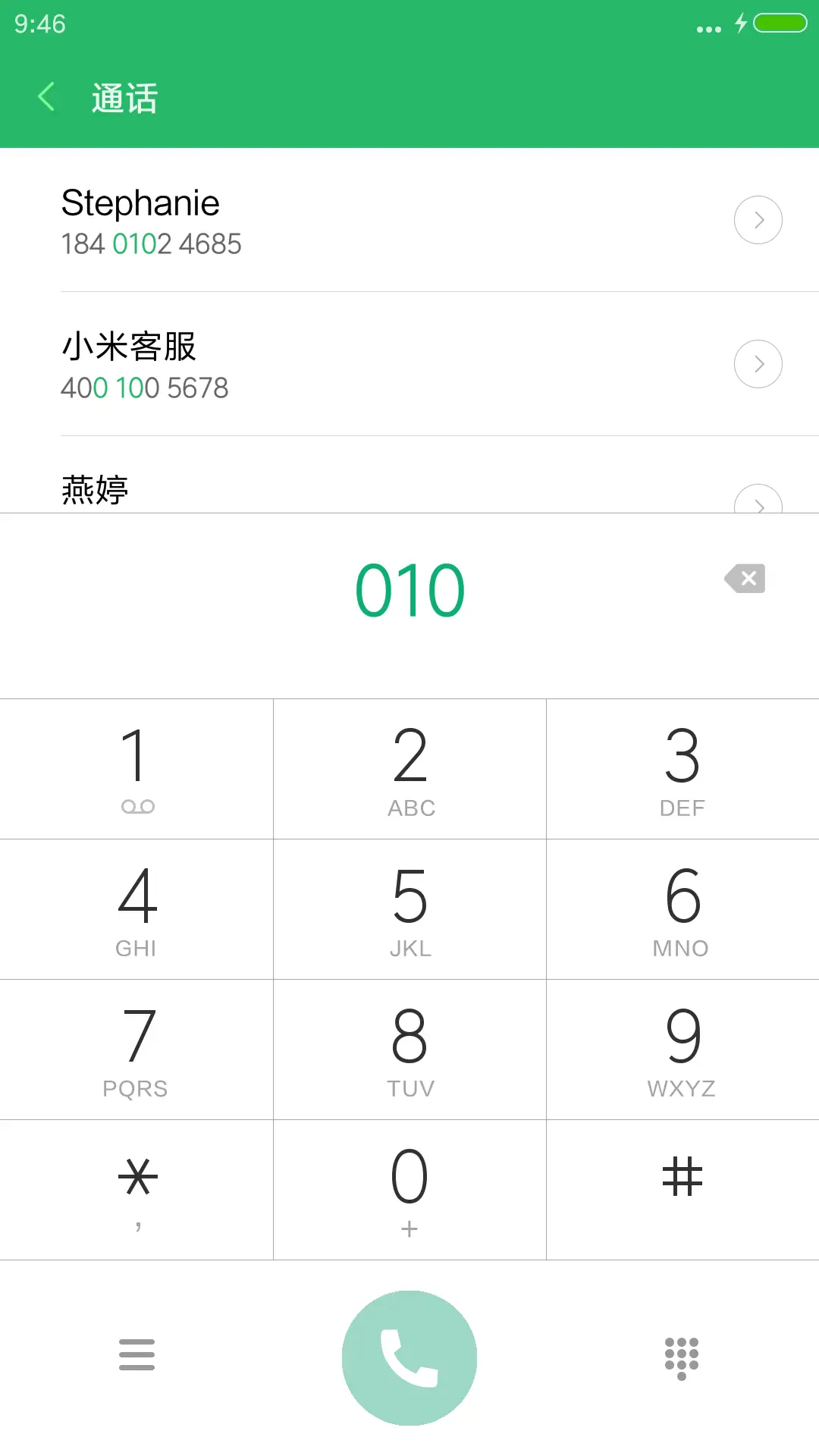Open call log options via hamburger icon
Screen dimensions: 819x1456
click(136, 1356)
